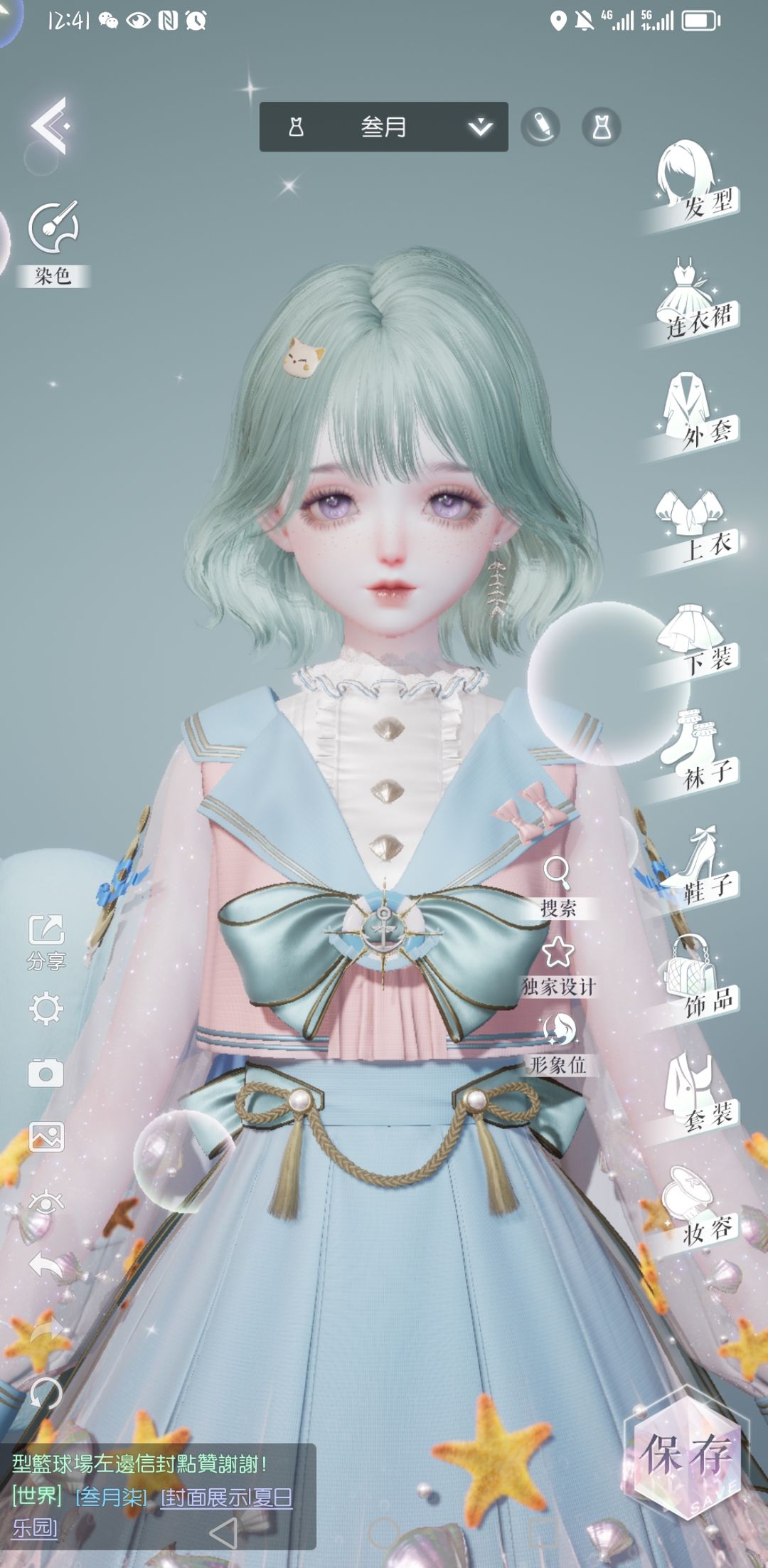Image resolution: width=768 pixels, height=1568 pixels.
Task: Open the camera icon
Action: point(46,1073)
